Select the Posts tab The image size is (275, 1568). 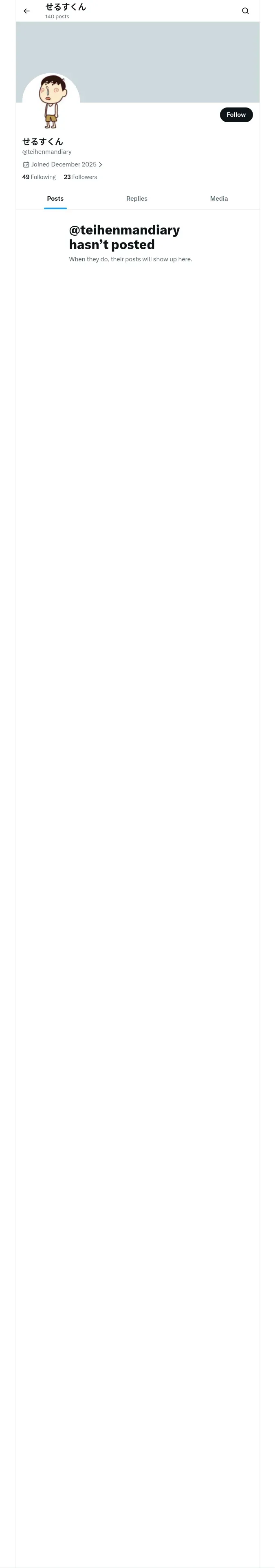point(55,198)
